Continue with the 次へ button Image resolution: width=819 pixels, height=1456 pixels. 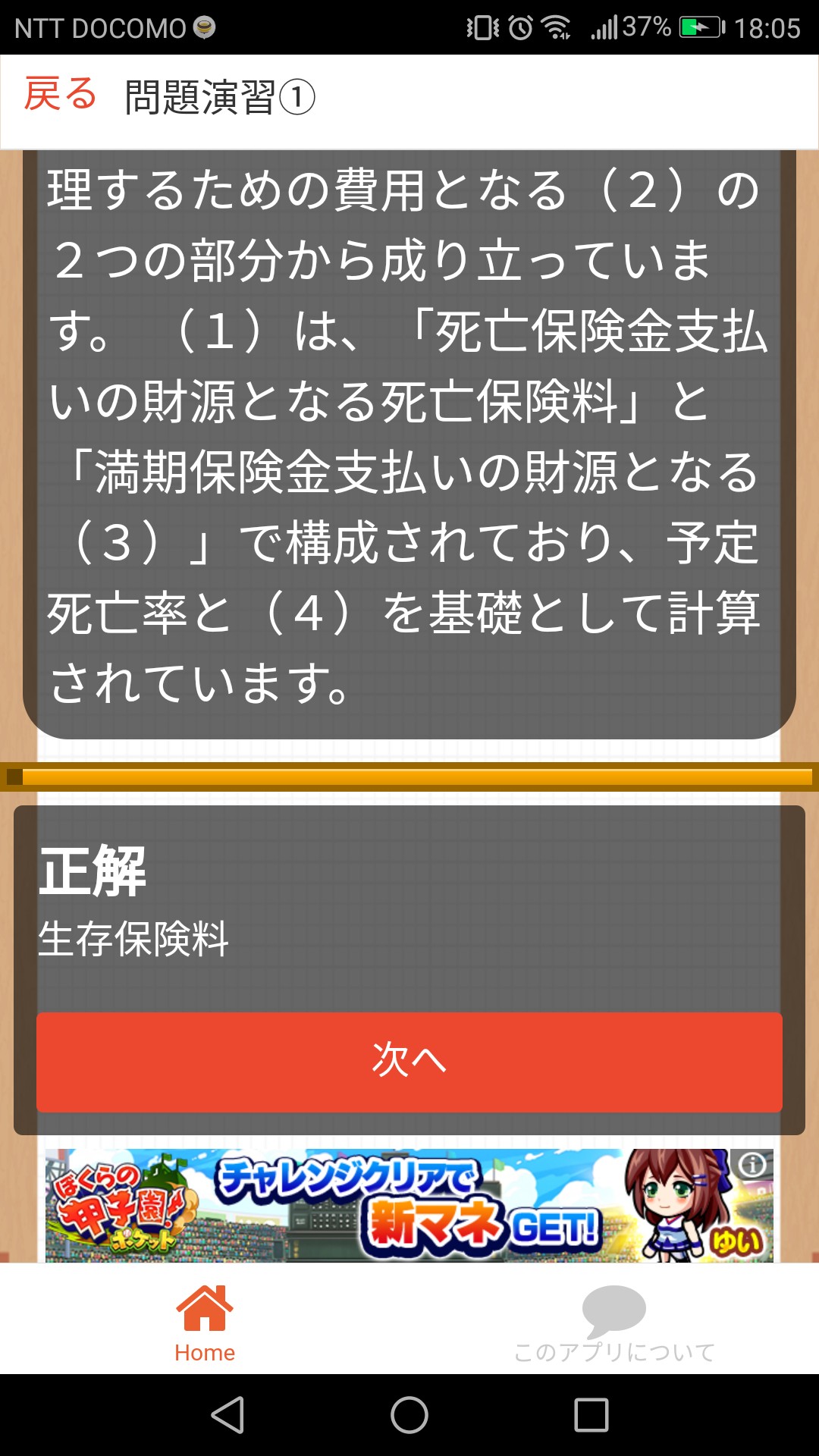click(409, 1062)
